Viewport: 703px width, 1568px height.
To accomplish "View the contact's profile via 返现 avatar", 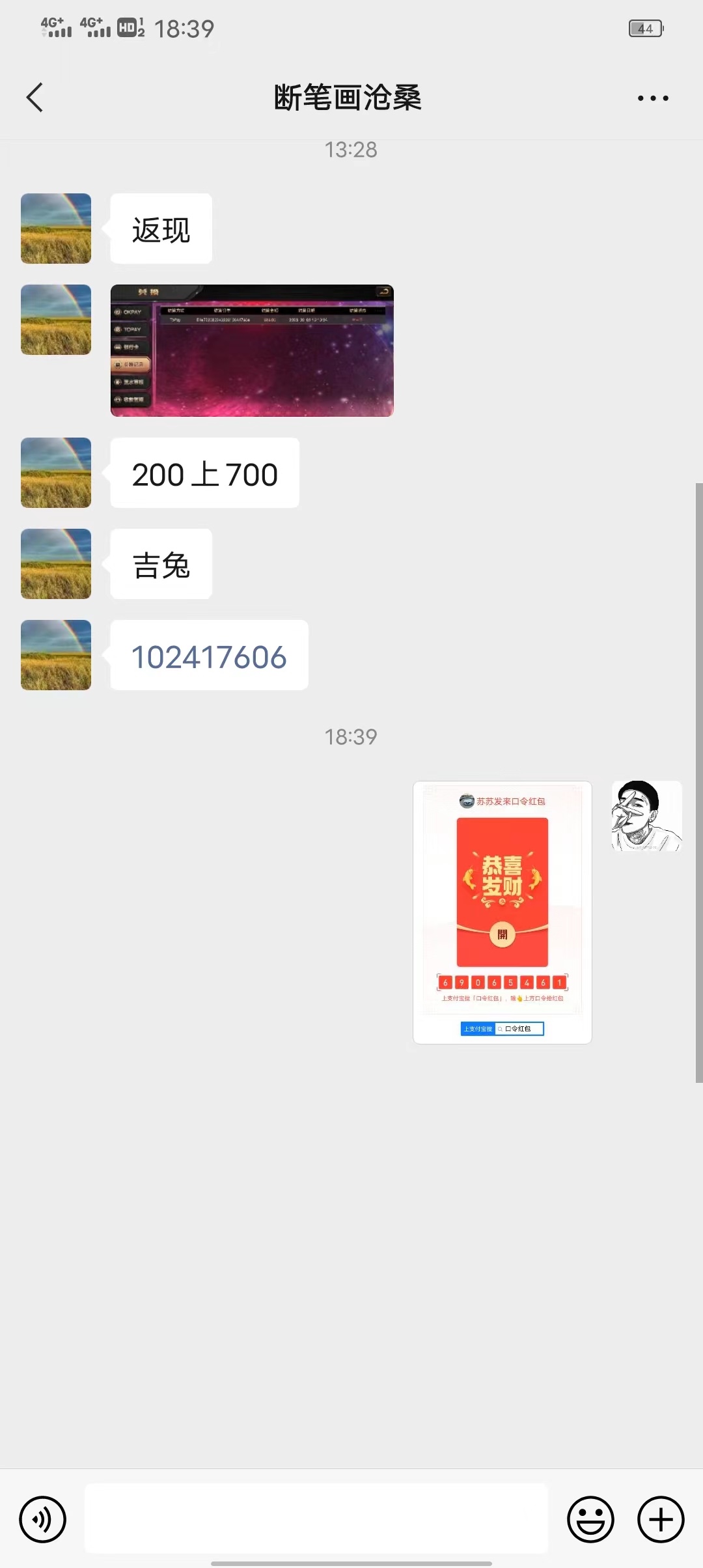I will (x=56, y=229).
